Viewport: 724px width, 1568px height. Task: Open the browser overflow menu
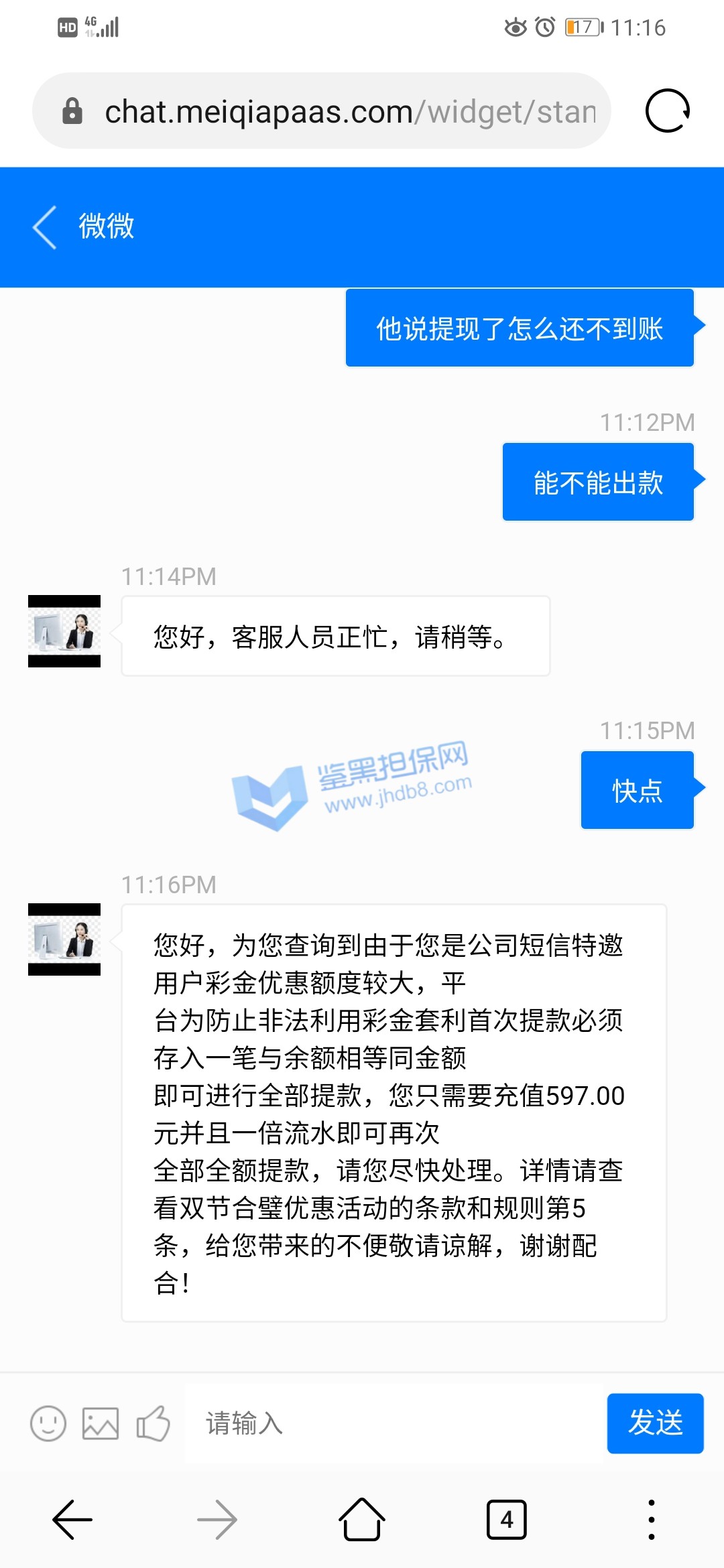pos(652,1520)
